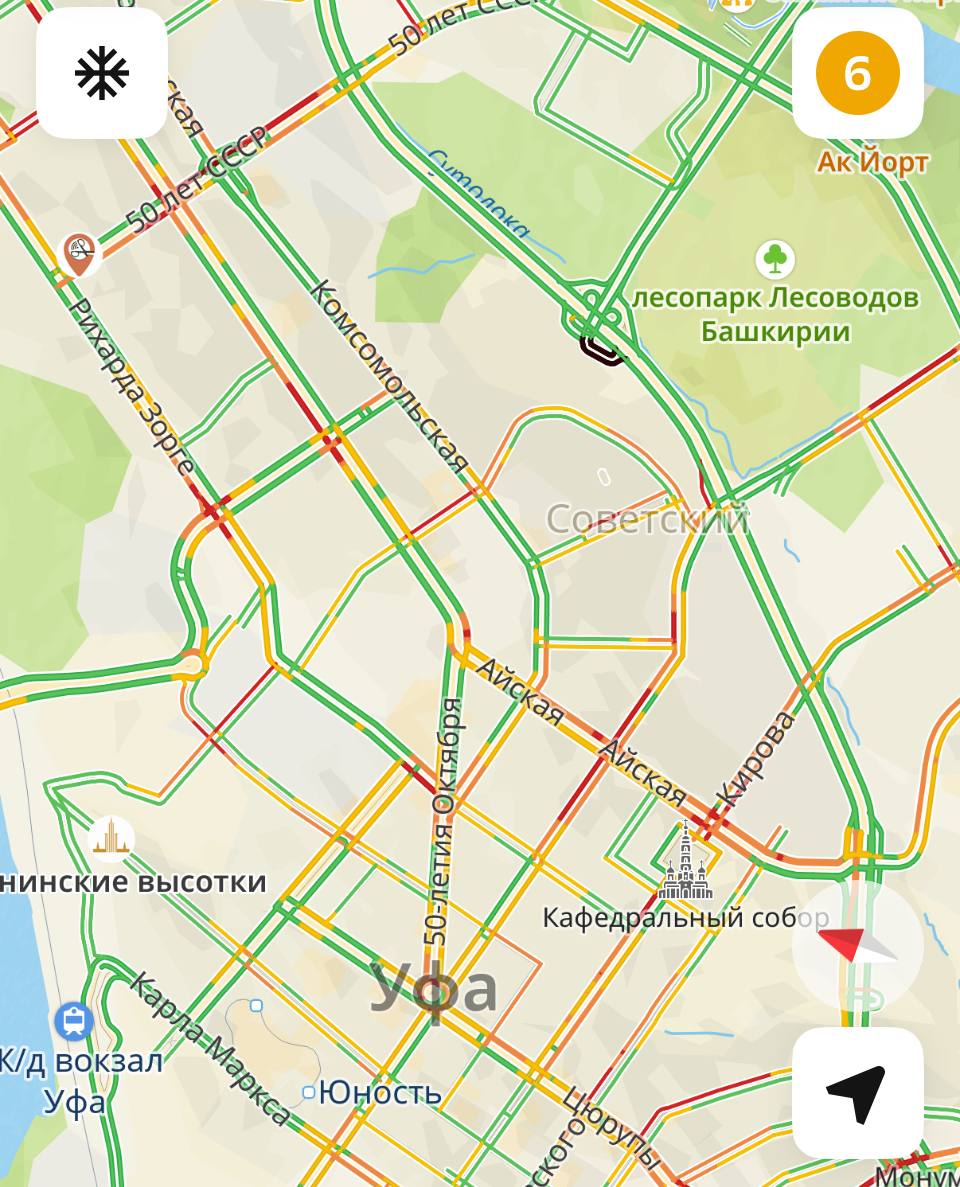Viewport: 960px width, 1187px height.
Task: Center map on my current location
Action: (857, 1093)
